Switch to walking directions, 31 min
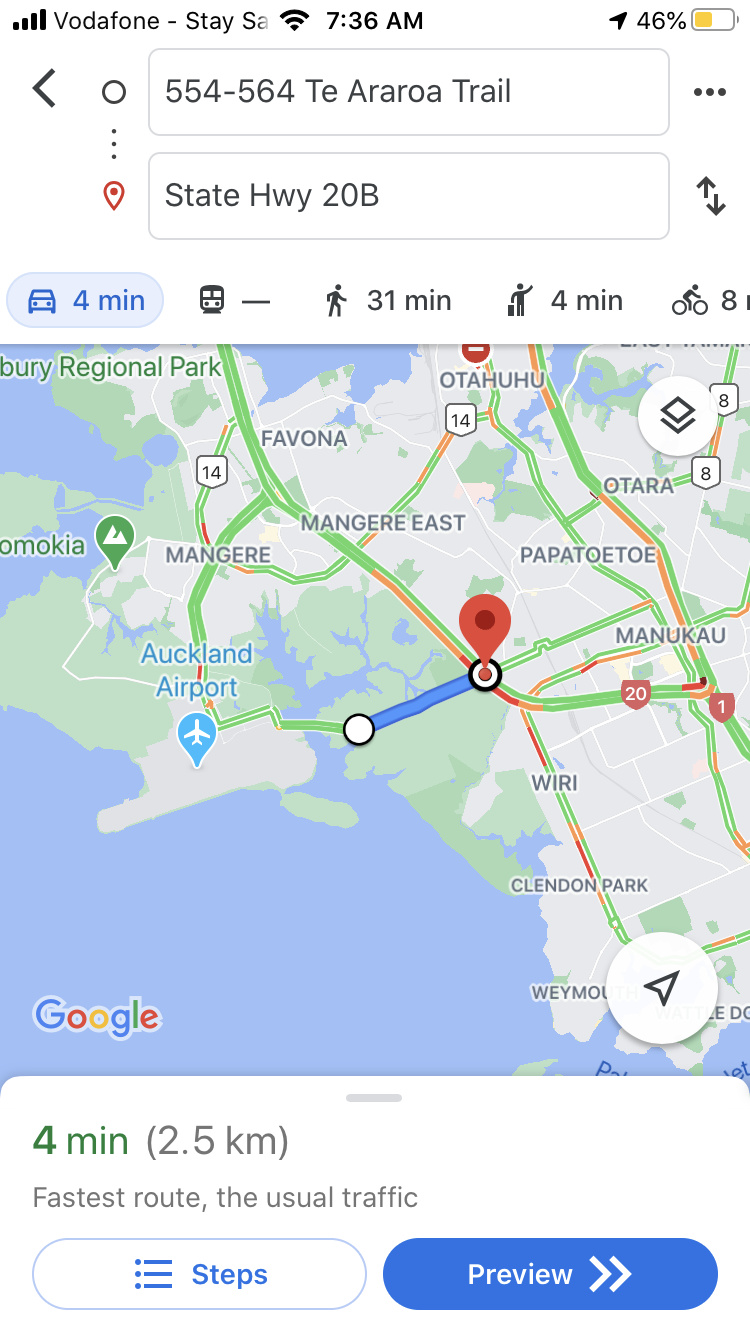The image size is (750, 1334). tap(388, 300)
